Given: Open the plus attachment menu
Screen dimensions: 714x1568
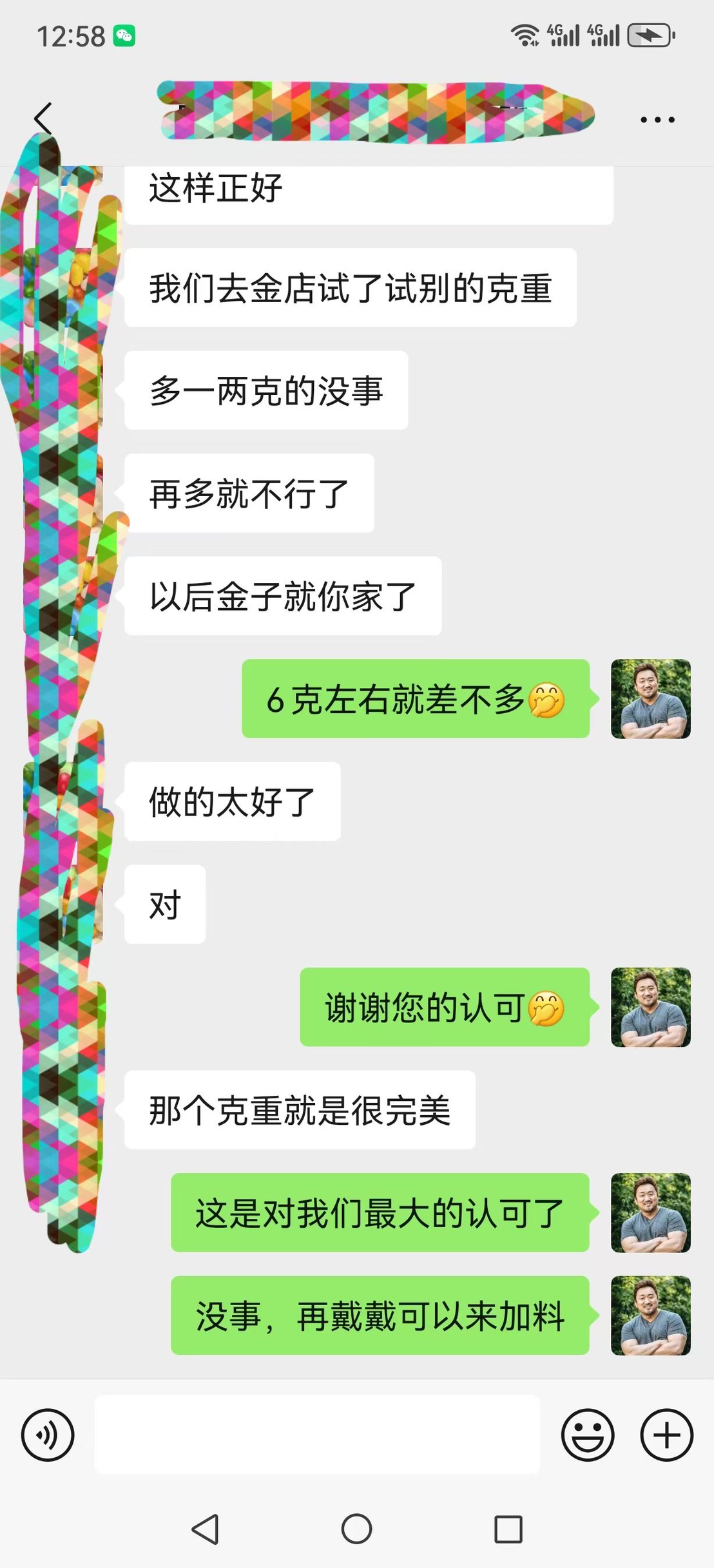Looking at the screenshot, I should tap(666, 1435).
